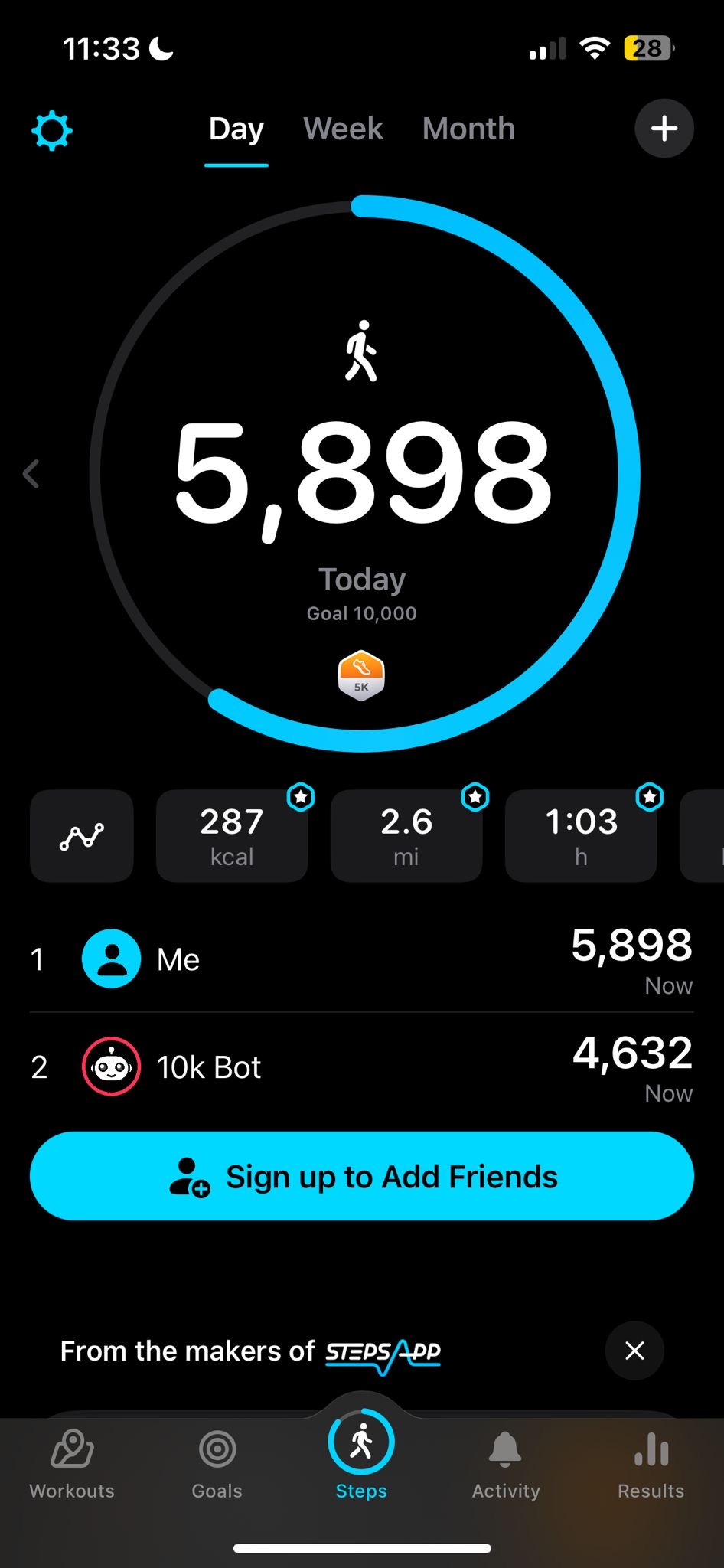Open the Activity tab
The width and height of the screenshot is (724, 1568).
pos(506,1464)
